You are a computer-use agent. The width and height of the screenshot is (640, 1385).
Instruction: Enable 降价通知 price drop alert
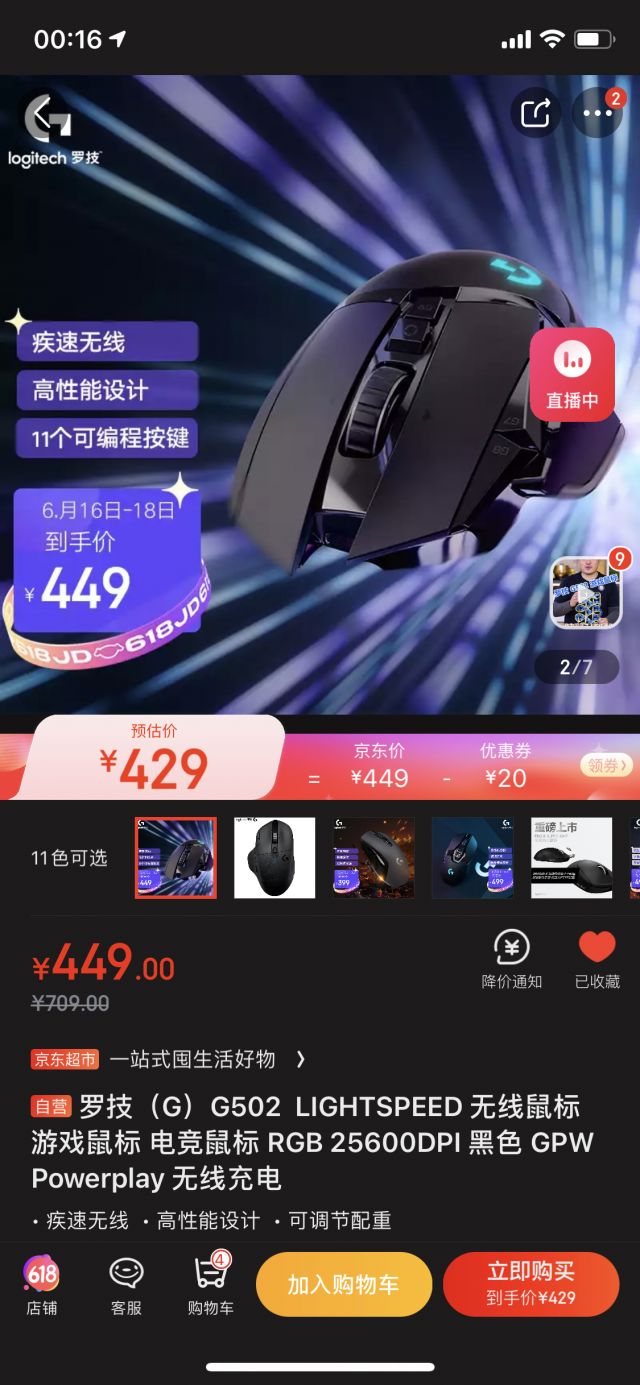[512, 959]
